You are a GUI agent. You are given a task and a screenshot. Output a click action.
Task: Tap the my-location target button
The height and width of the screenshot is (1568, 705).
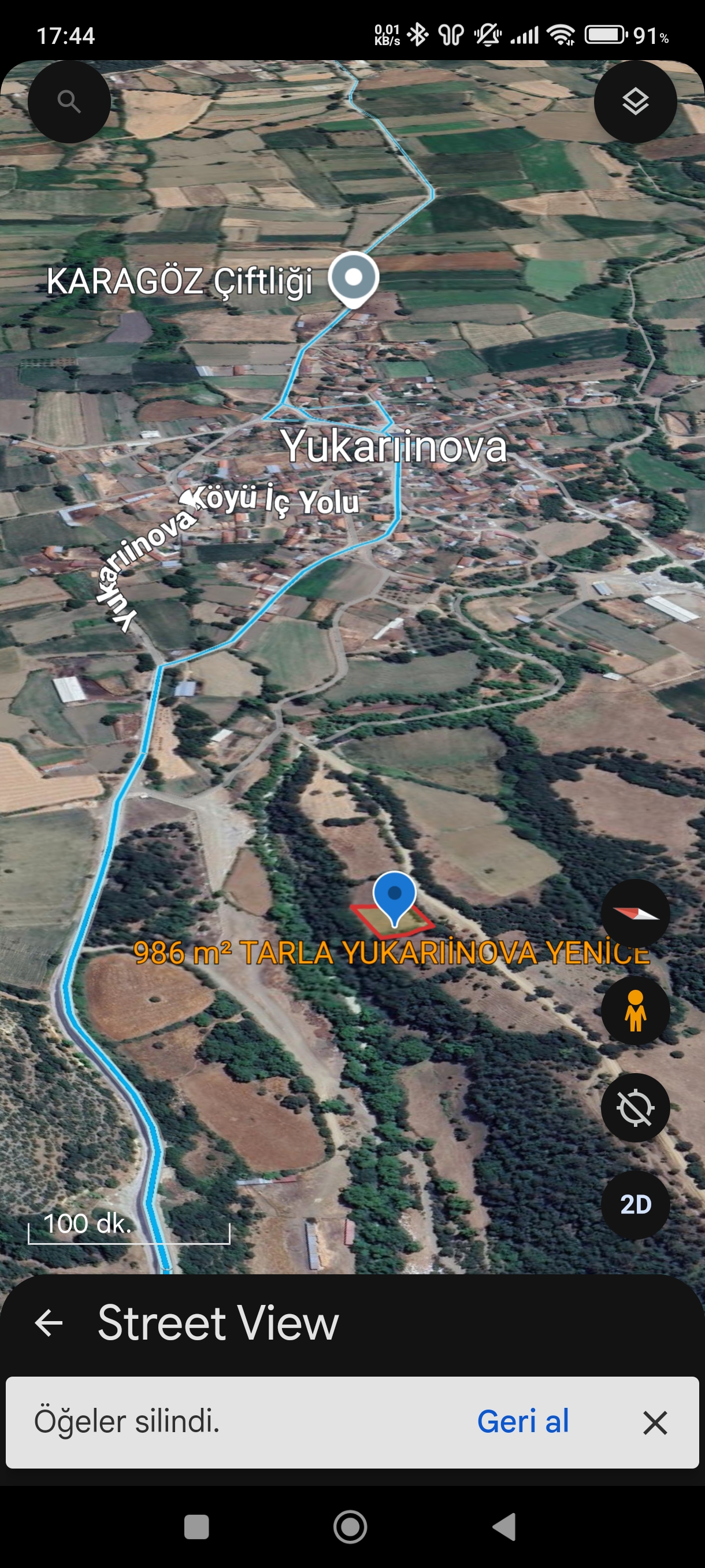coord(635,1107)
